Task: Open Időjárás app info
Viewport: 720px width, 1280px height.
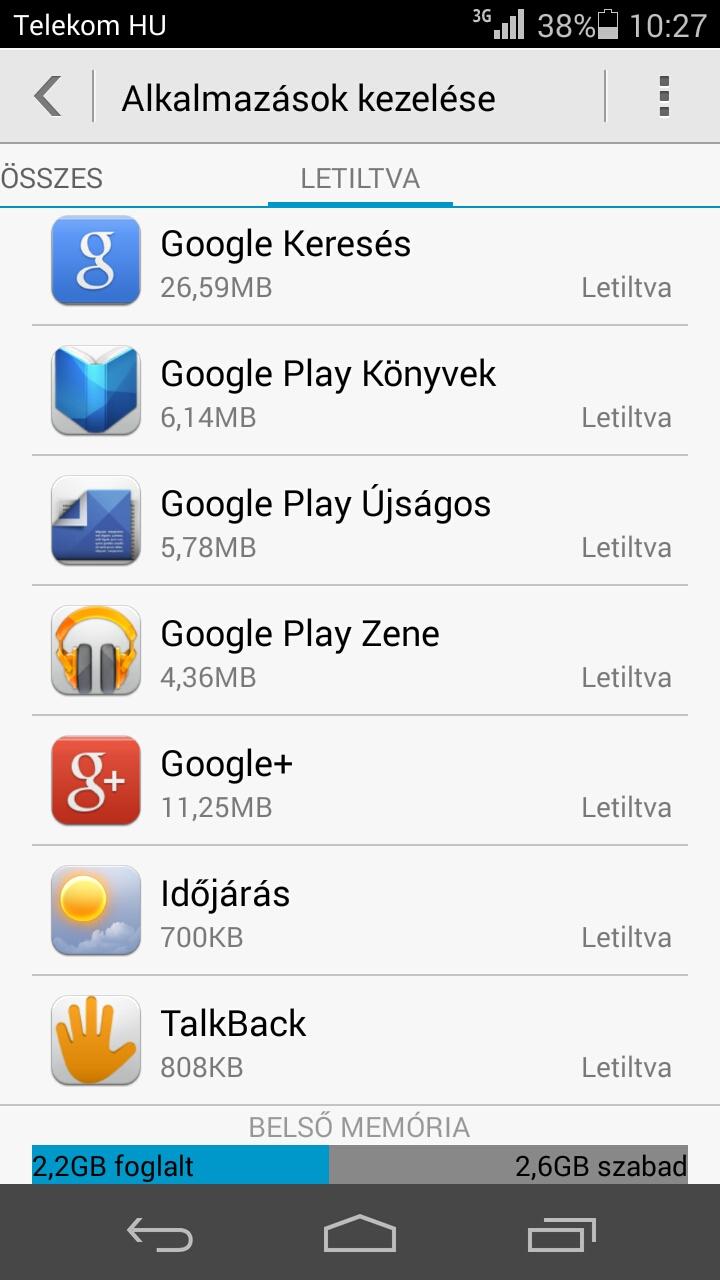Action: (x=360, y=911)
